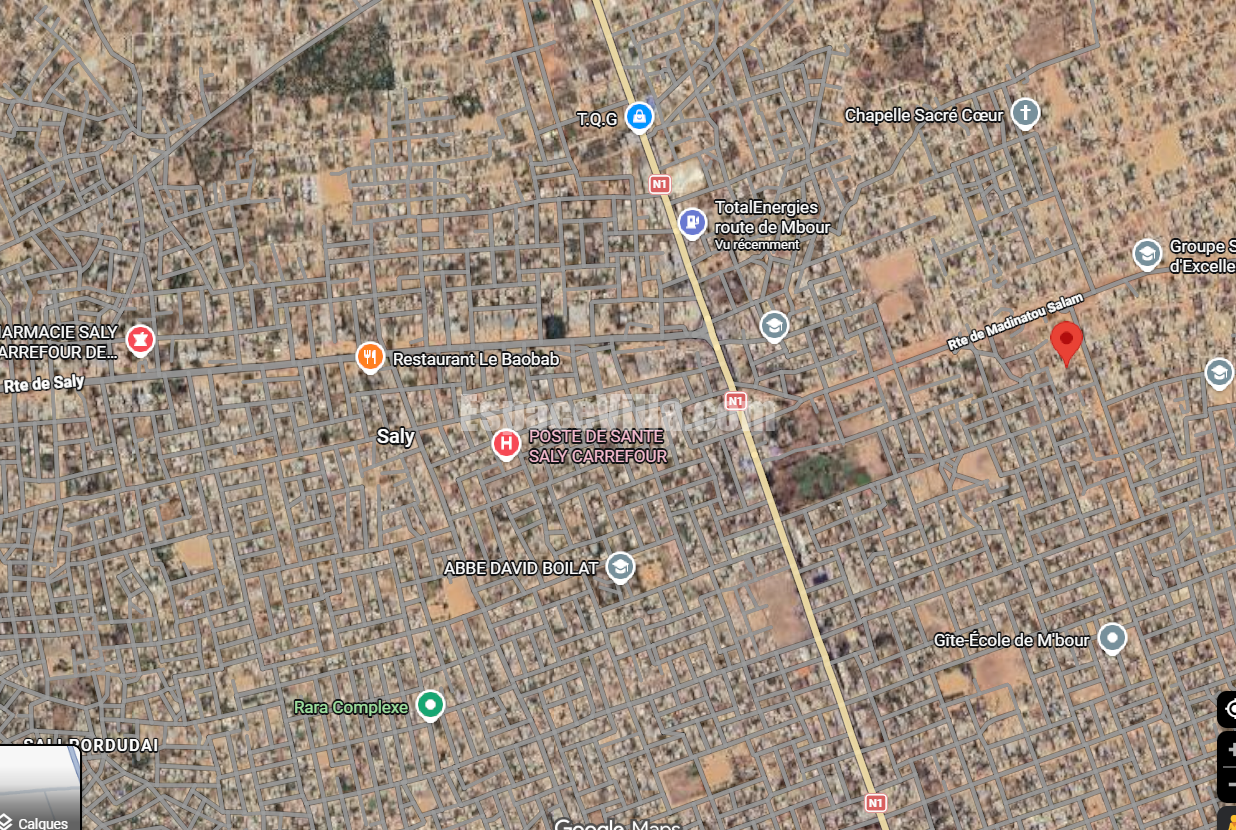Zoom in with the plus button
Viewport: 1236px width, 830px height.
coord(1227,750)
